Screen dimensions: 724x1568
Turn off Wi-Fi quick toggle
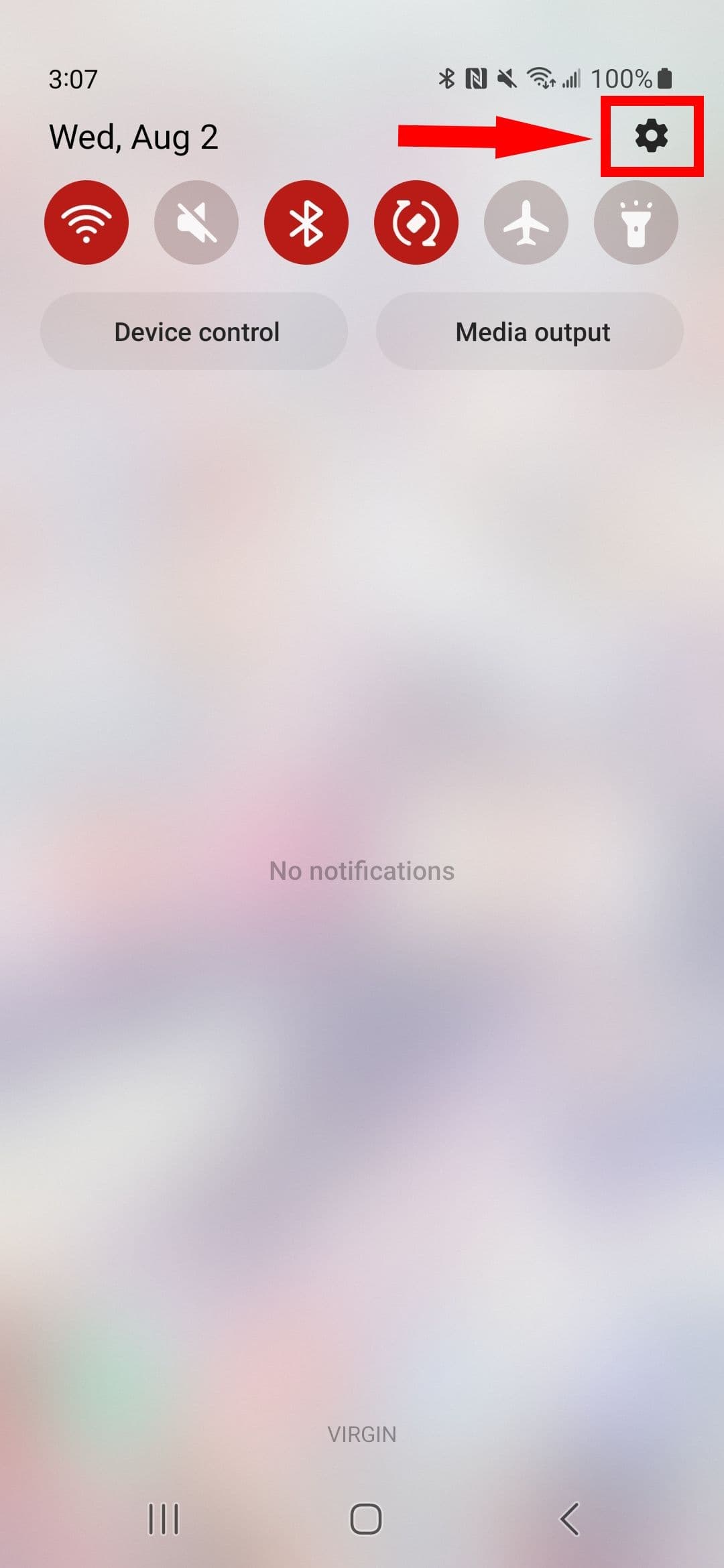(x=86, y=222)
